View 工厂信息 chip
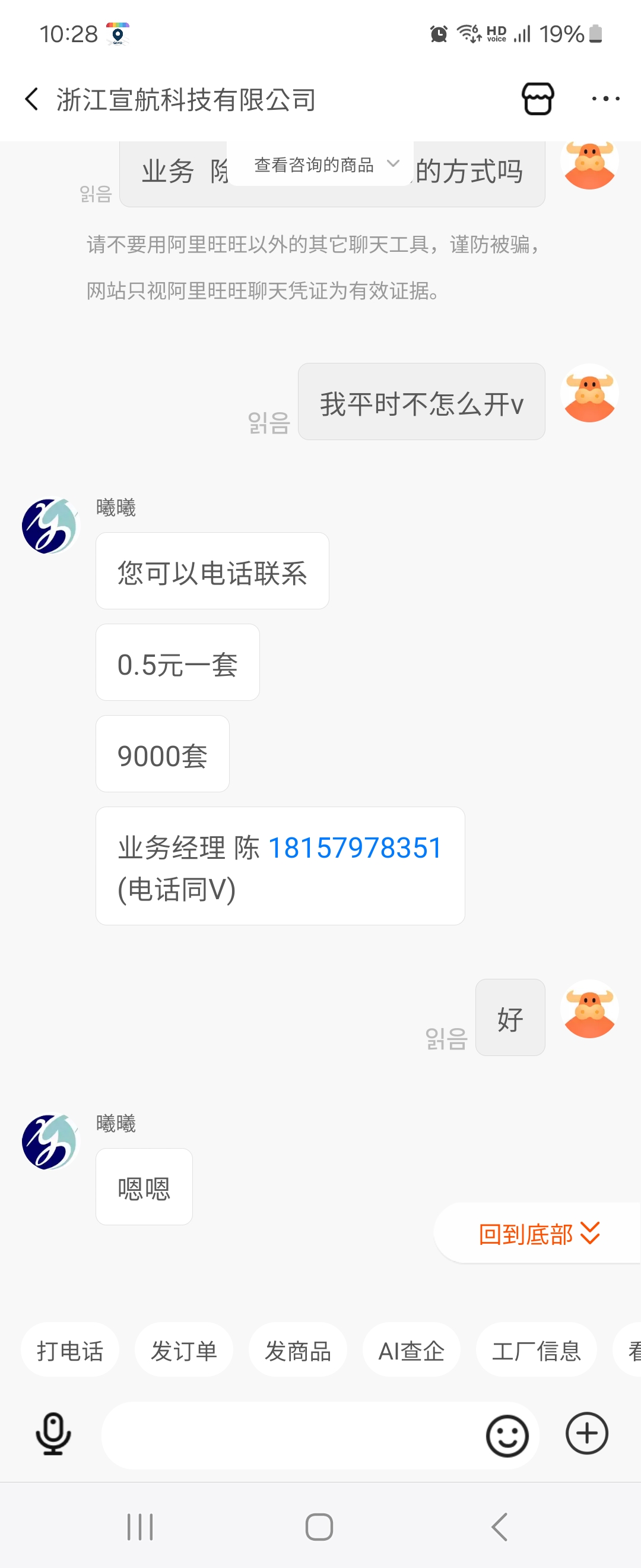 (536, 1351)
